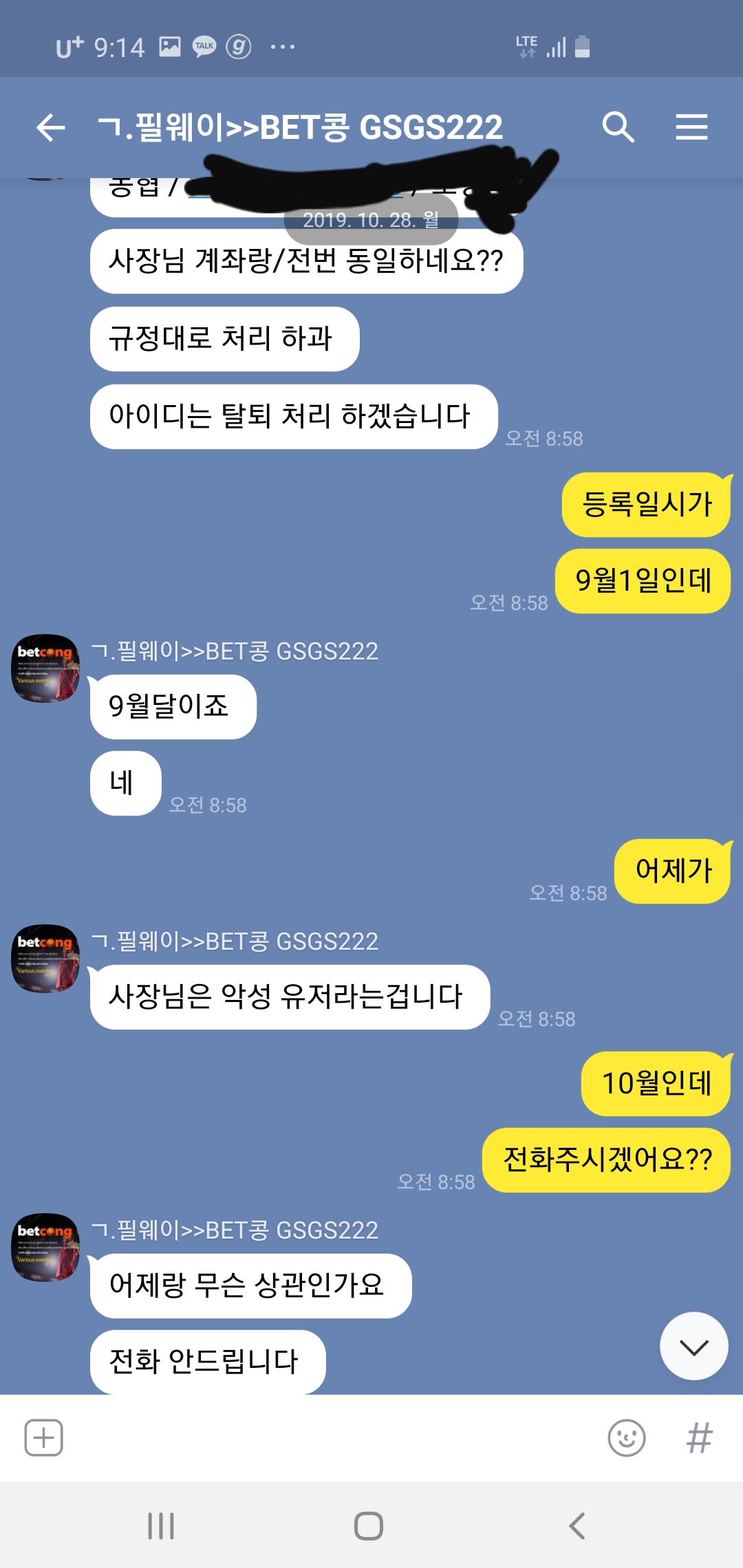Open the recent apps view

click(161, 1526)
